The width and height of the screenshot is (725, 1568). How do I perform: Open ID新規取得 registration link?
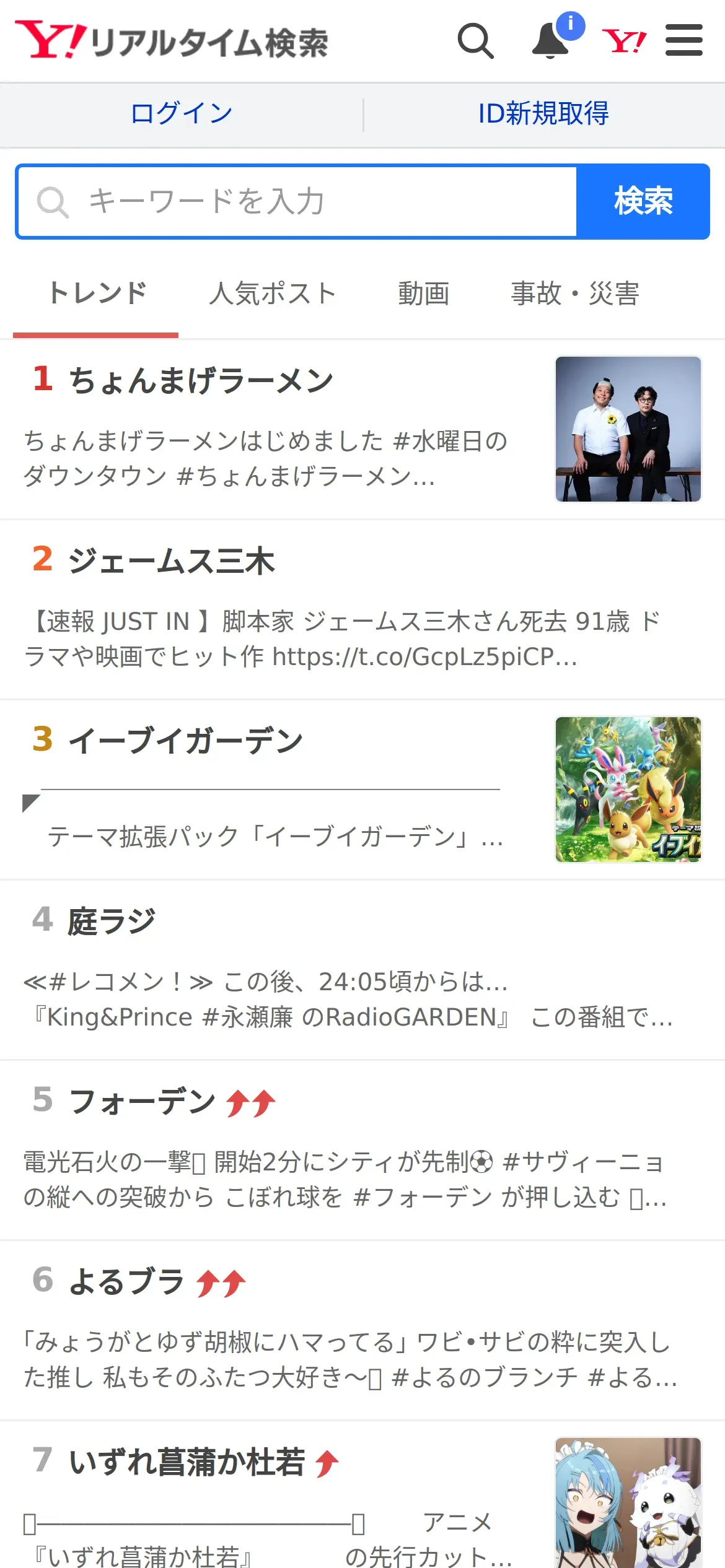click(x=543, y=114)
